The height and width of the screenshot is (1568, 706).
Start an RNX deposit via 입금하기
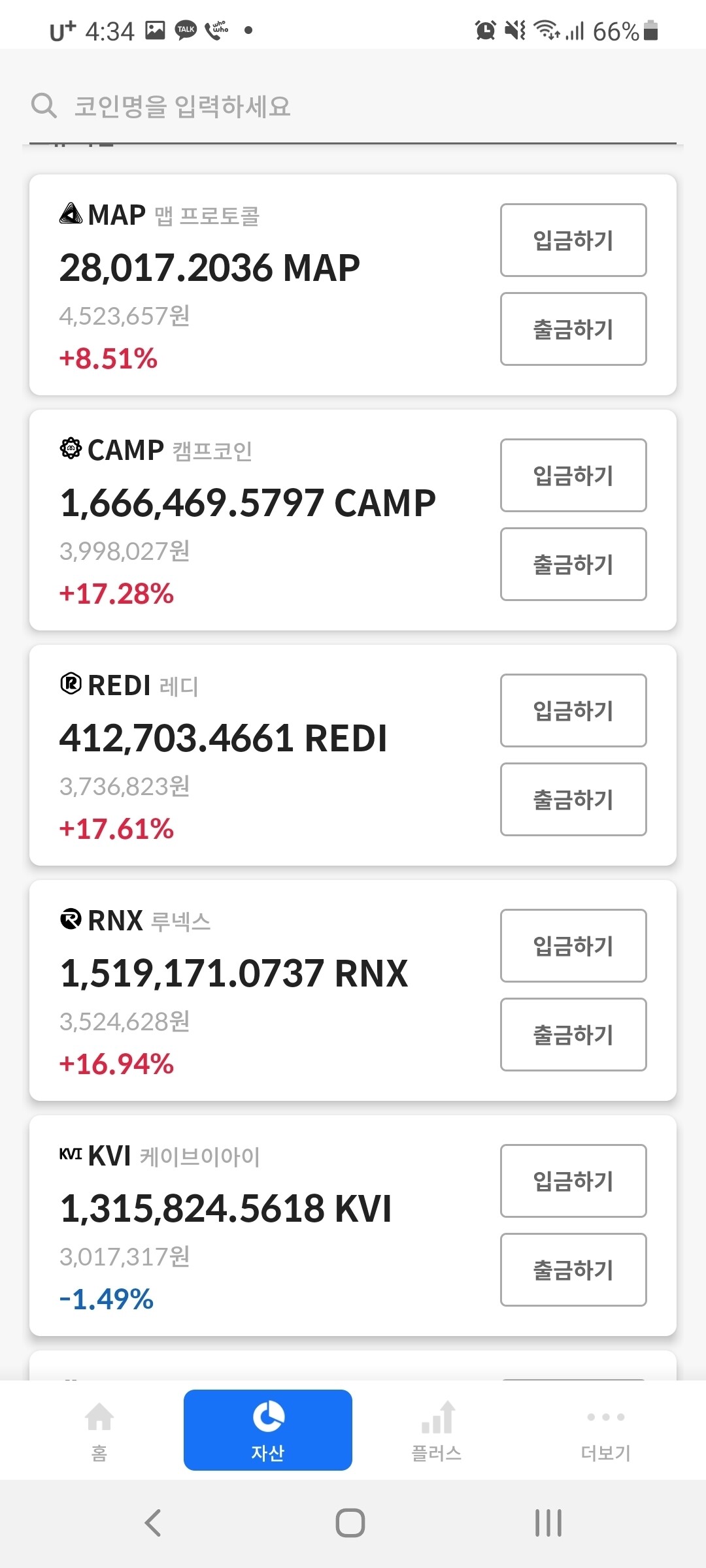[573, 946]
